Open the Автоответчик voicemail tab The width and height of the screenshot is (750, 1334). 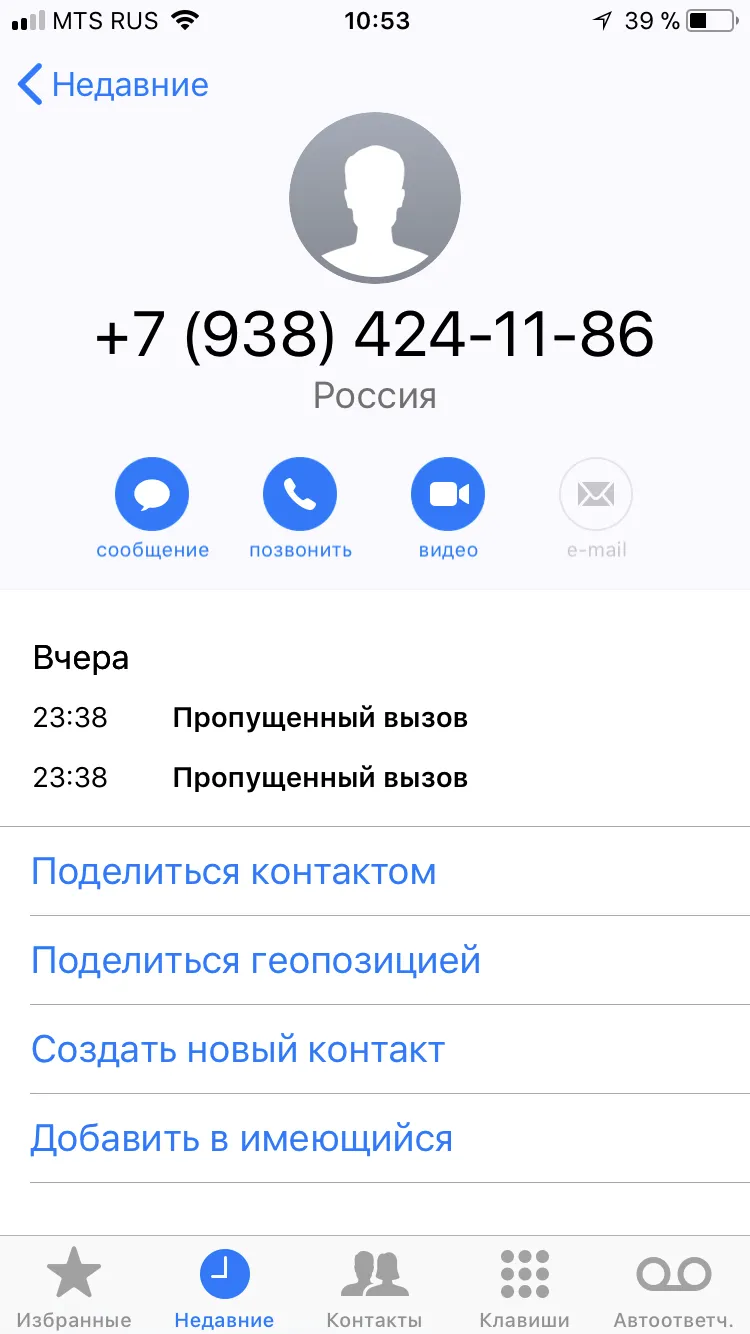[674, 1287]
